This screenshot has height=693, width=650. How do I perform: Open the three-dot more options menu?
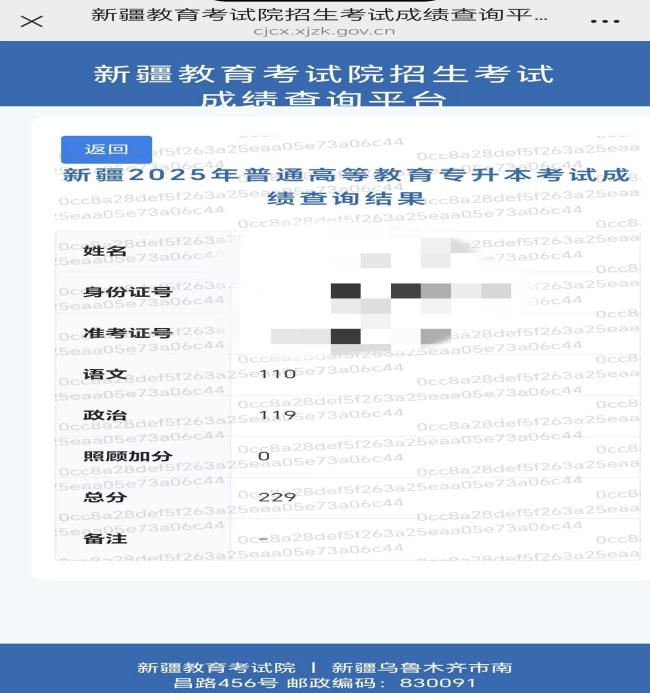[604, 22]
